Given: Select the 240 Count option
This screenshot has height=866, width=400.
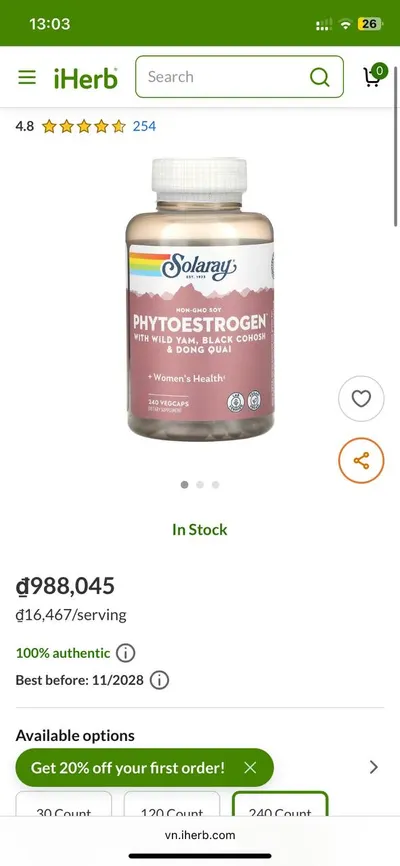Looking at the screenshot, I should pyautogui.click(x=280, y=804).
